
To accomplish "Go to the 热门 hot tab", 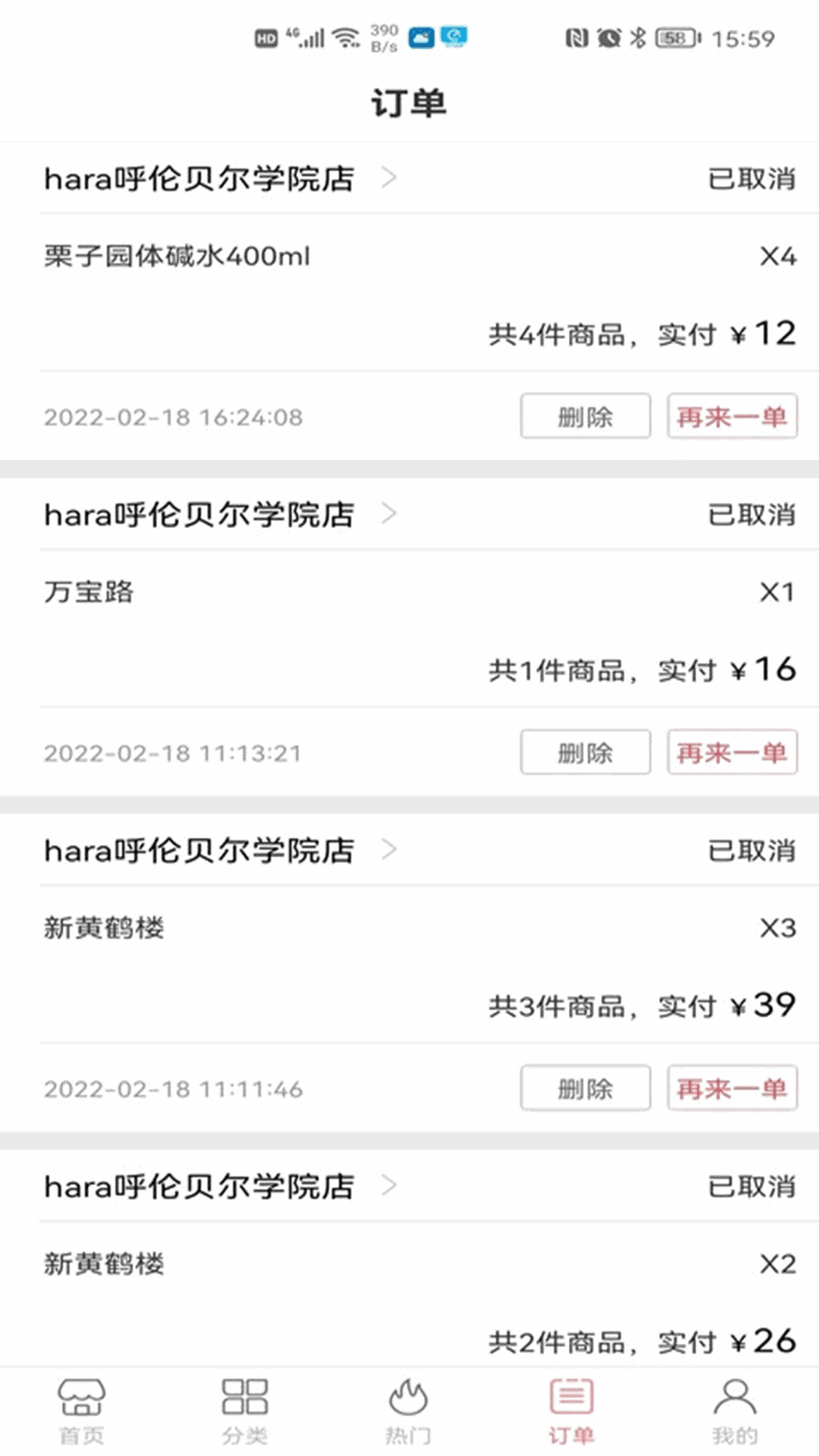I will click(408, 1410).
